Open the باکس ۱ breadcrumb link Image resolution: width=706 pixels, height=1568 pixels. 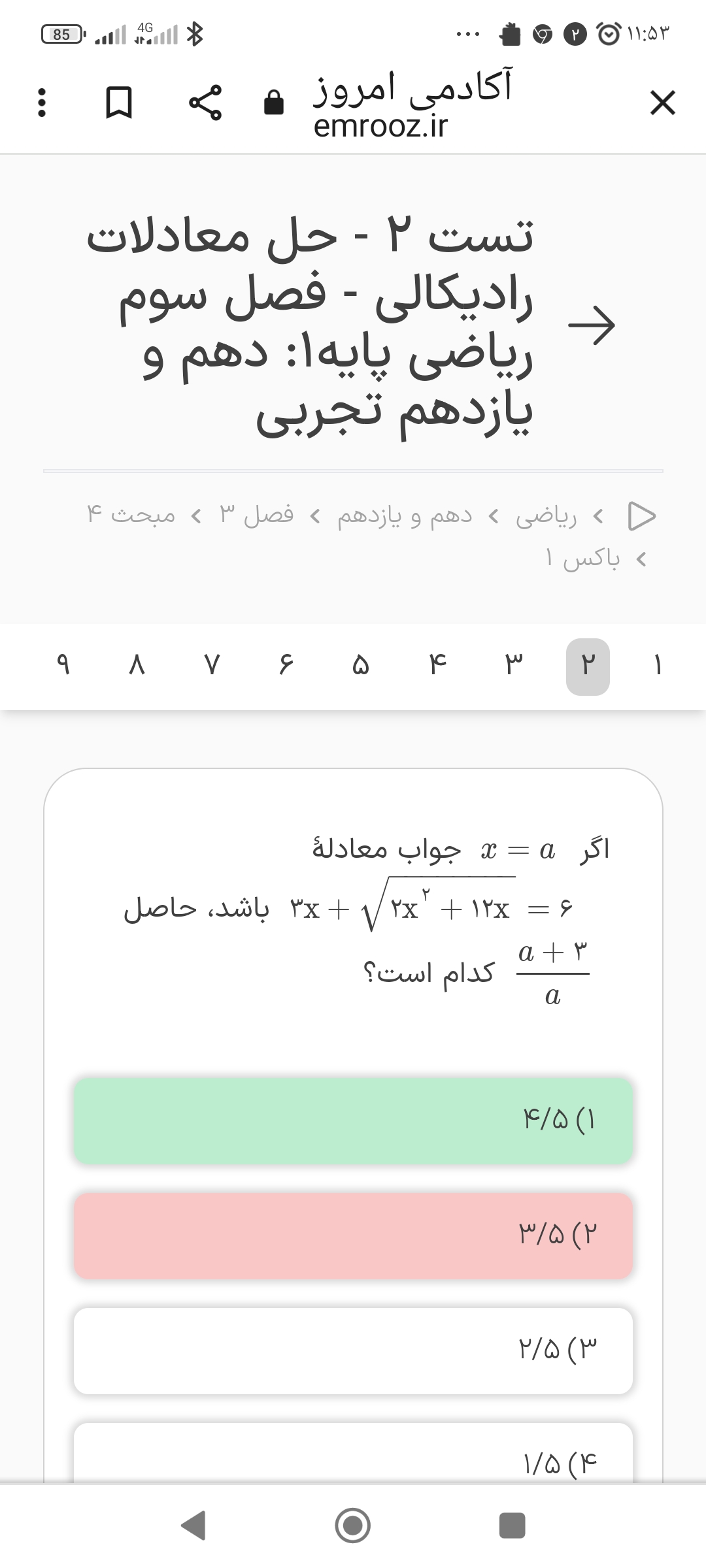click(583, 559)
